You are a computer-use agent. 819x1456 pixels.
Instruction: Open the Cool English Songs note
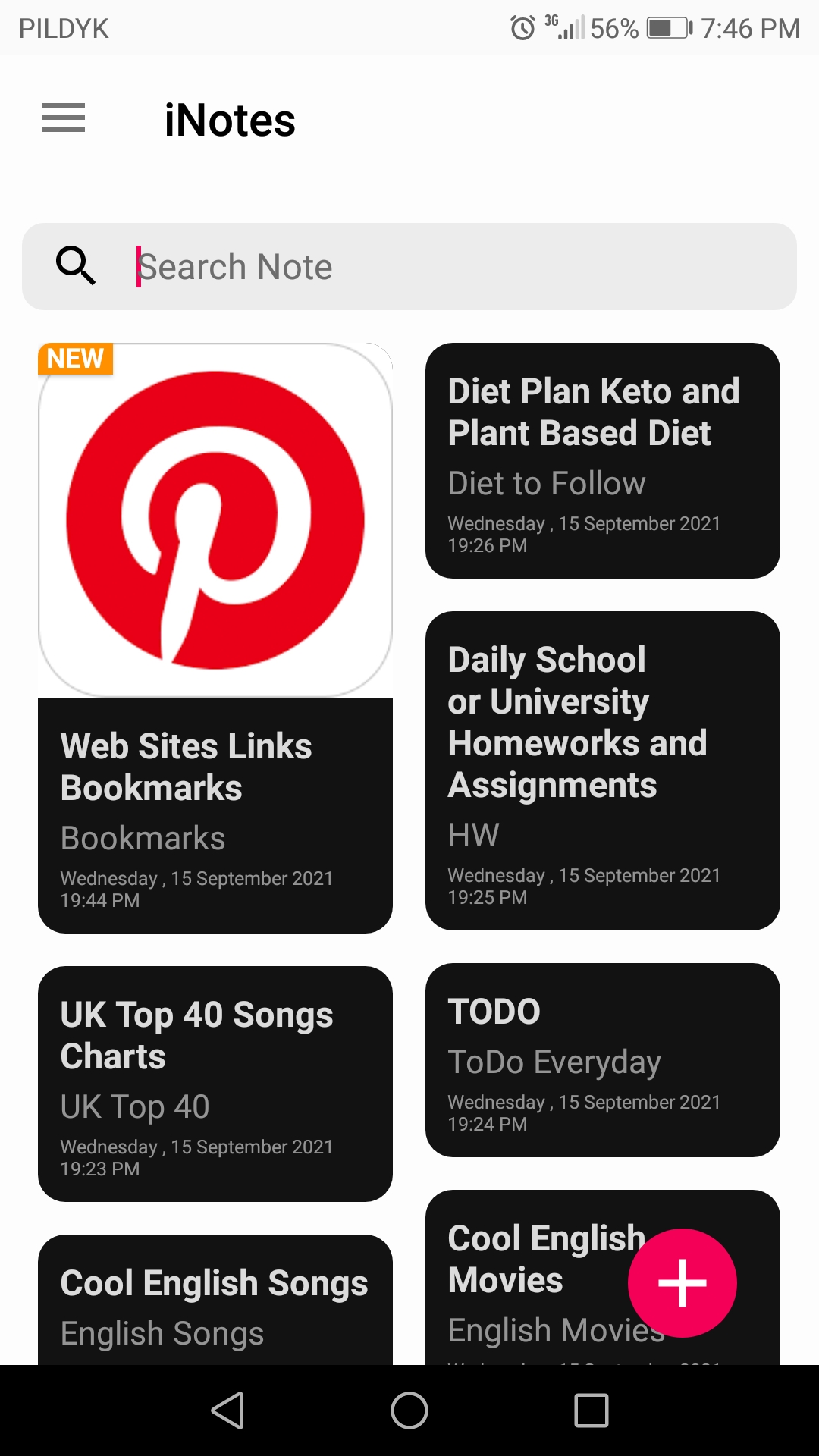point(215,1300)
